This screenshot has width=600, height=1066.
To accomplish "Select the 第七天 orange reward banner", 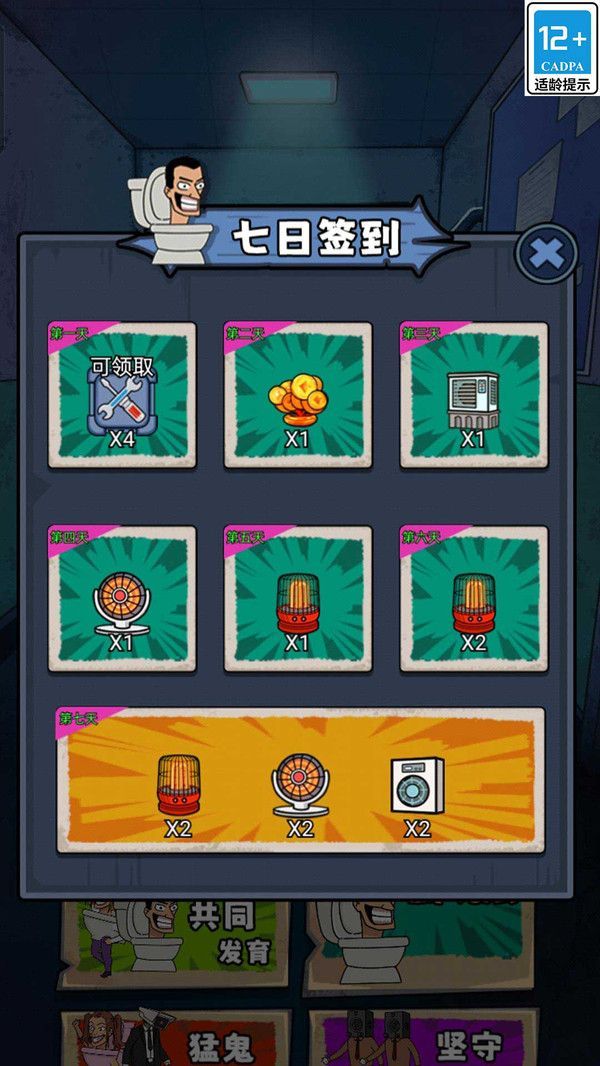I will pyautogui.click(x=300, y=780).
